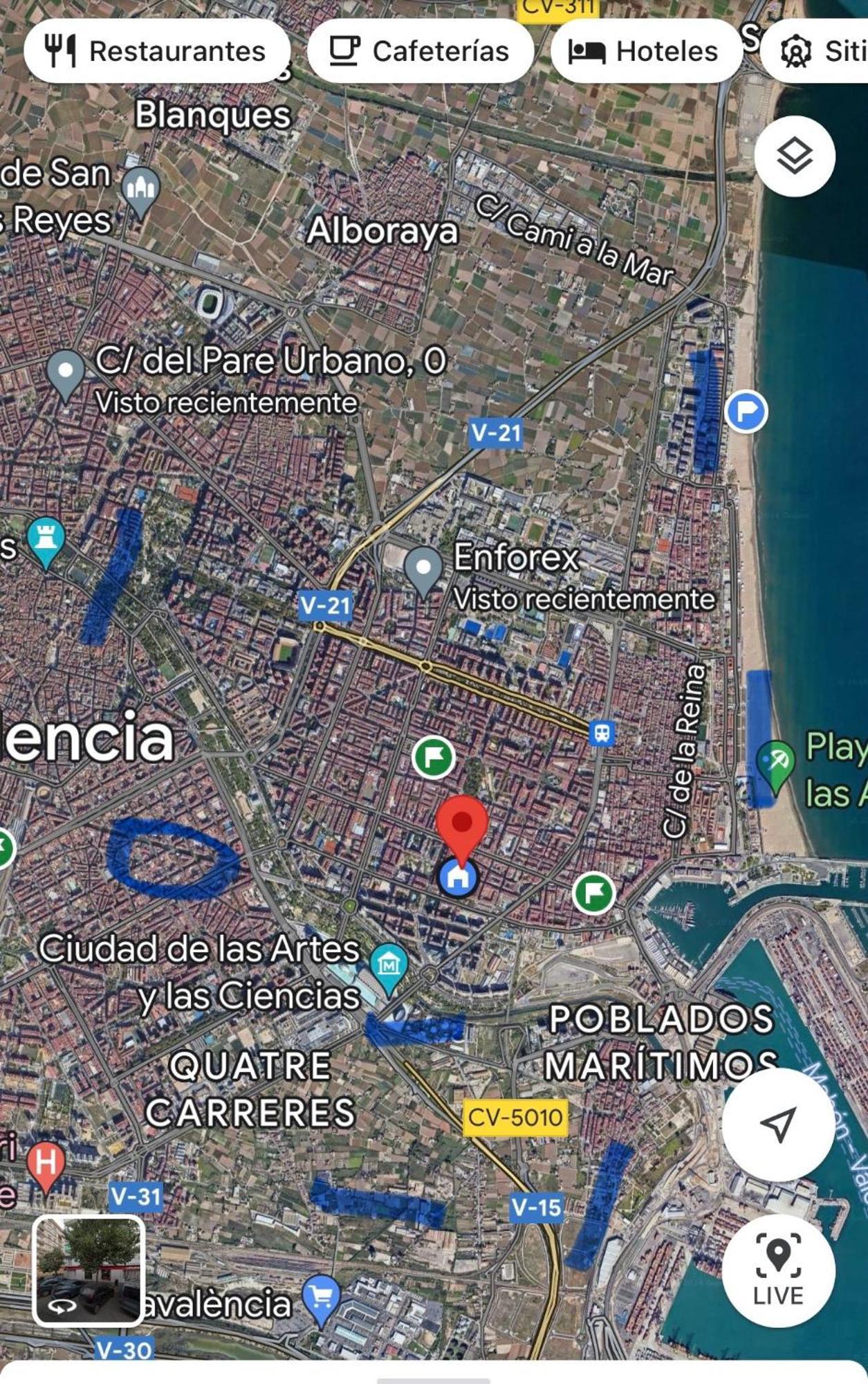868x1384 pixels.
Task: Open Ciudad de las Artes museum pin
Action: (389, 966)
